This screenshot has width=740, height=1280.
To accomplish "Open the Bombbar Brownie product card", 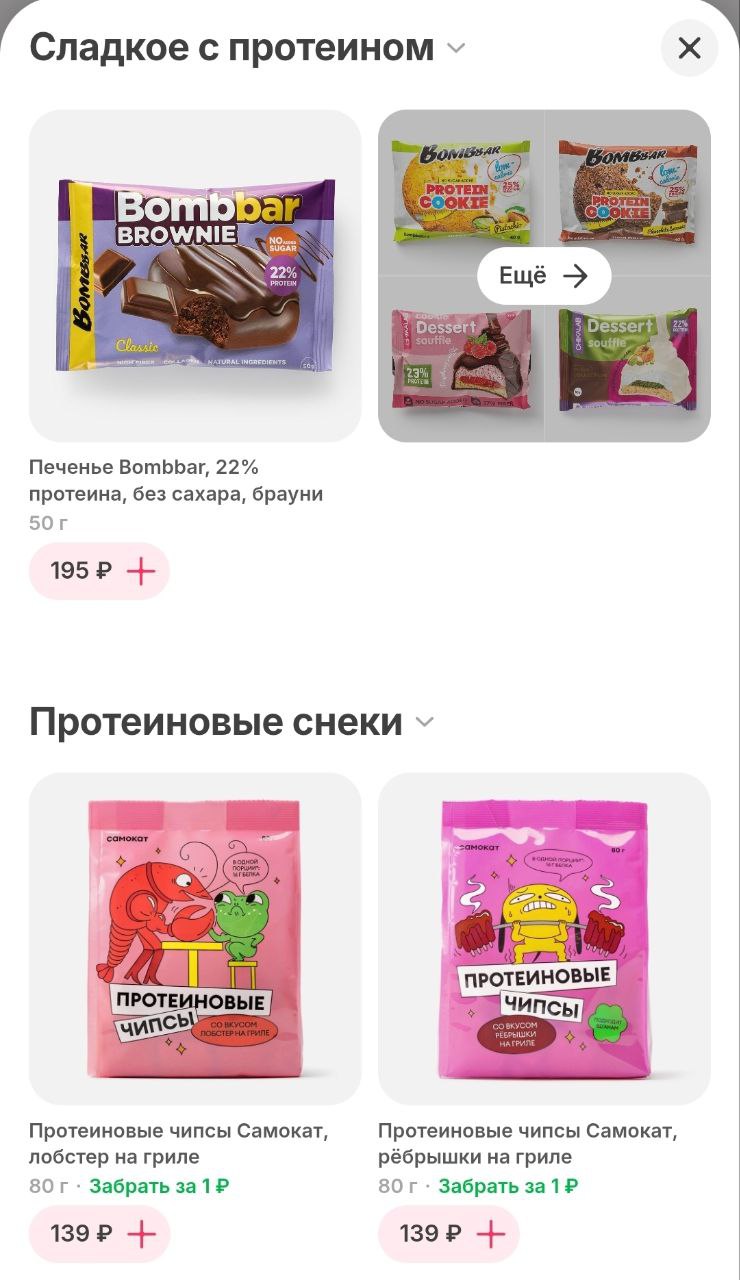I will click(x=195, y=276).
